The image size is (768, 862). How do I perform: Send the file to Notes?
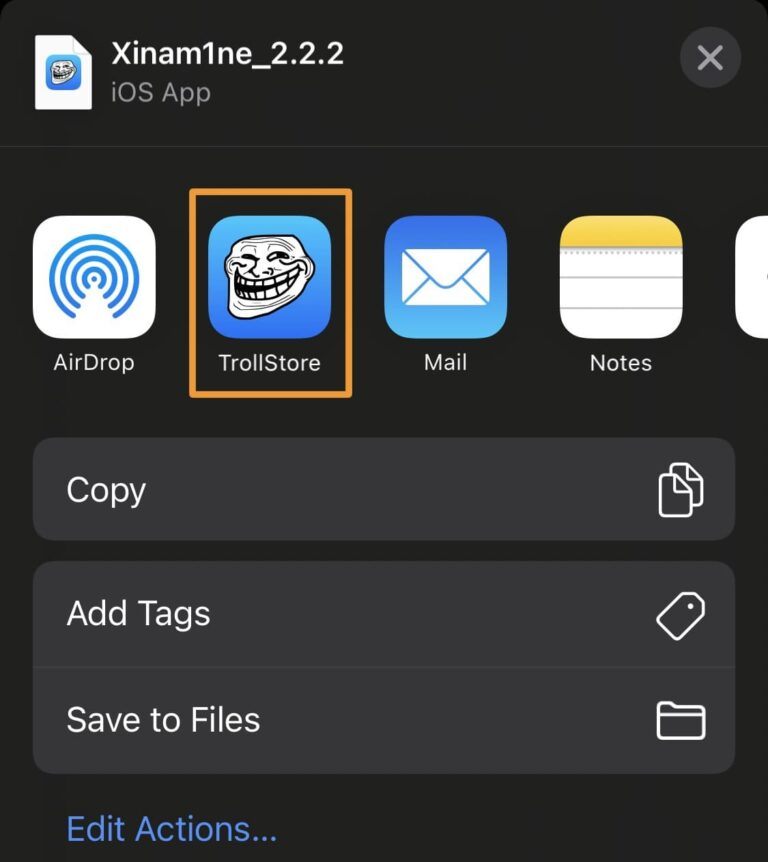pyautogui.click(x=621, y=278)
